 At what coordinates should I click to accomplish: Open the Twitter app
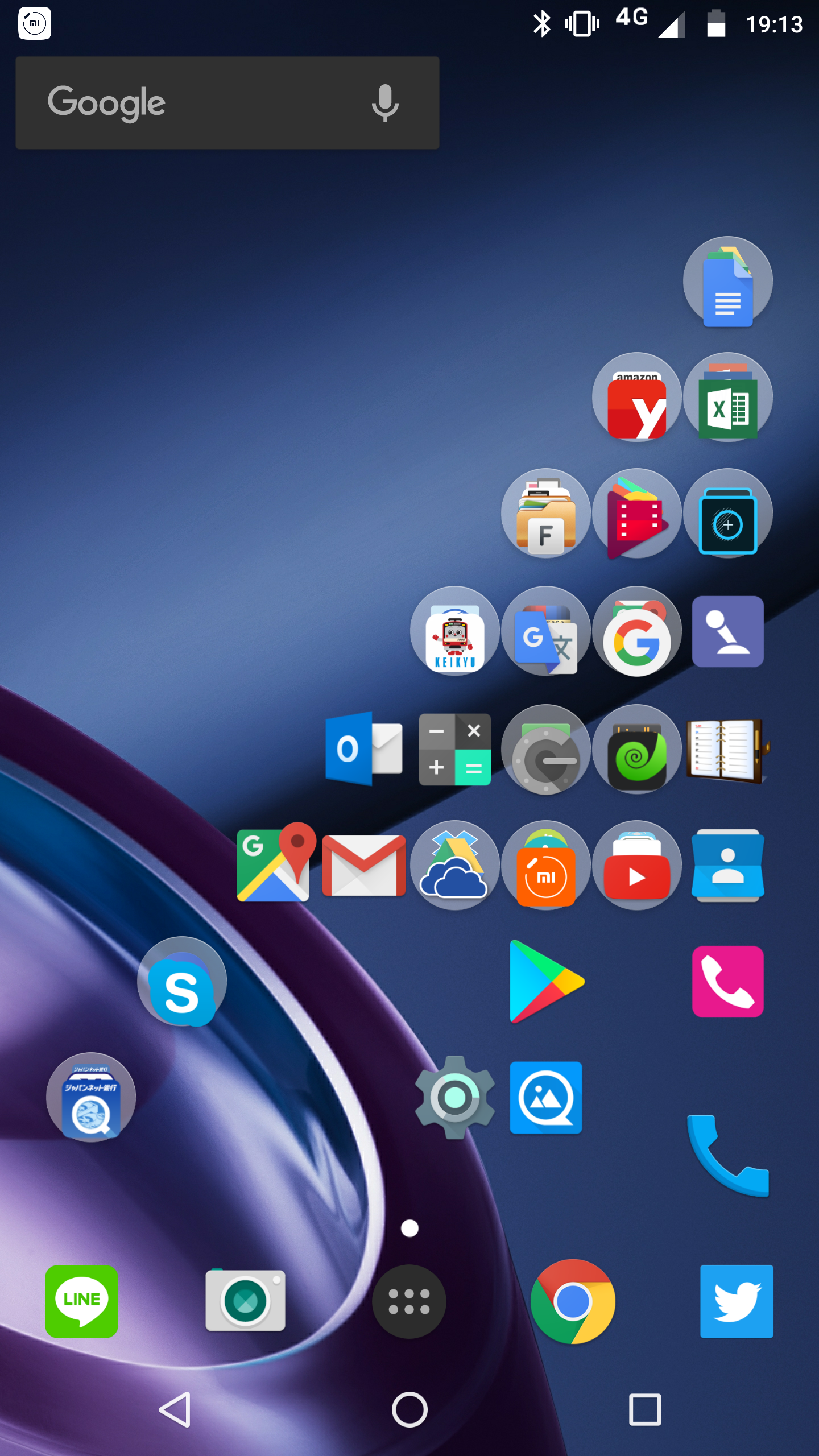coord(737,1301)
